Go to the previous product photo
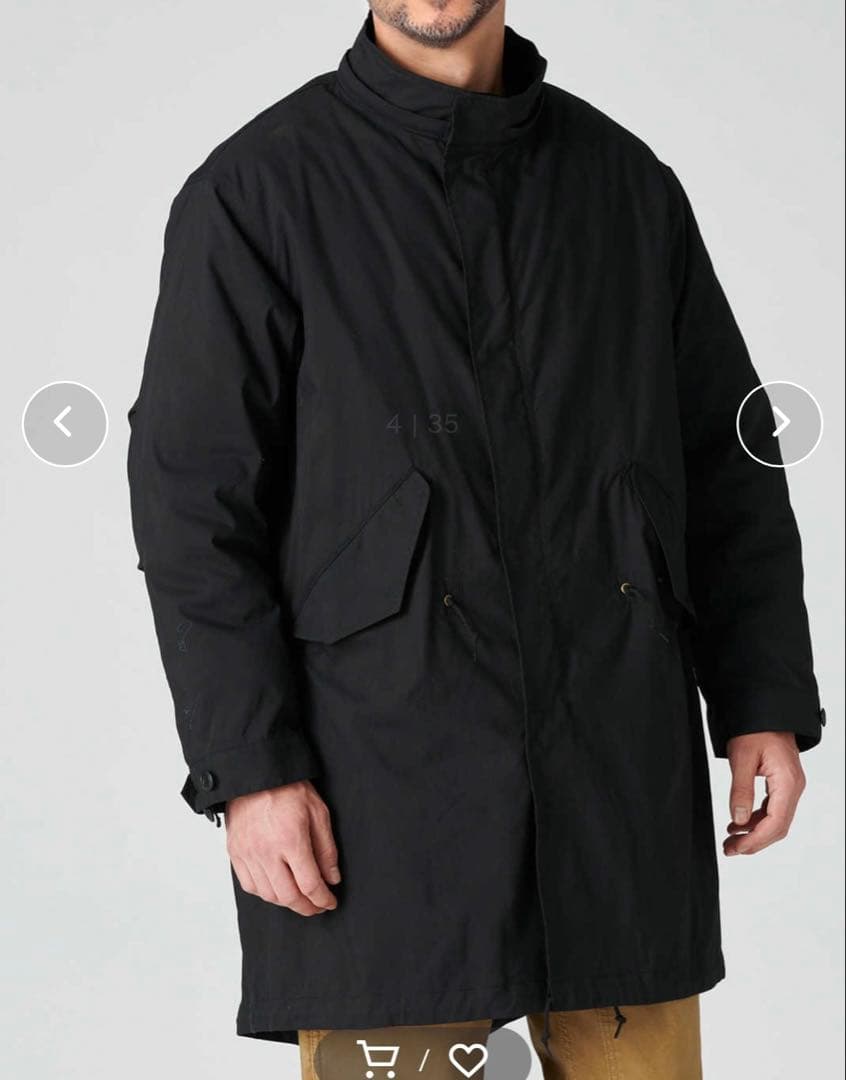This screenshot has height=1080, width=846. click(65, 423)
